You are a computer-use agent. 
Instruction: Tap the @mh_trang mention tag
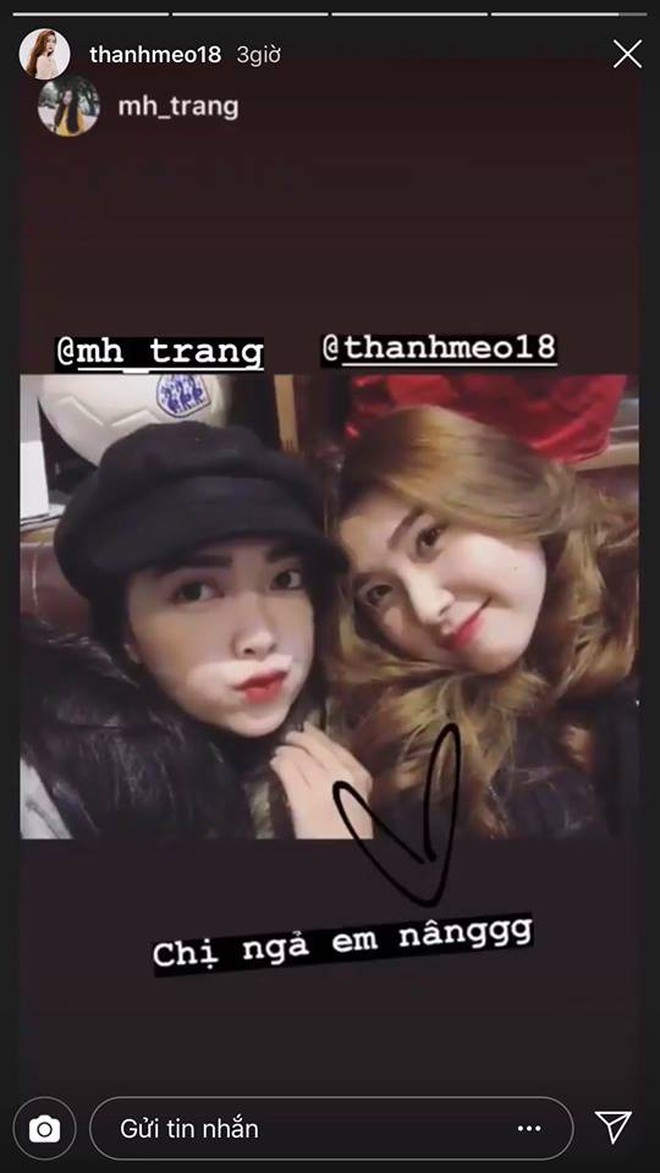pyautogui.click(x=160, y=352)
